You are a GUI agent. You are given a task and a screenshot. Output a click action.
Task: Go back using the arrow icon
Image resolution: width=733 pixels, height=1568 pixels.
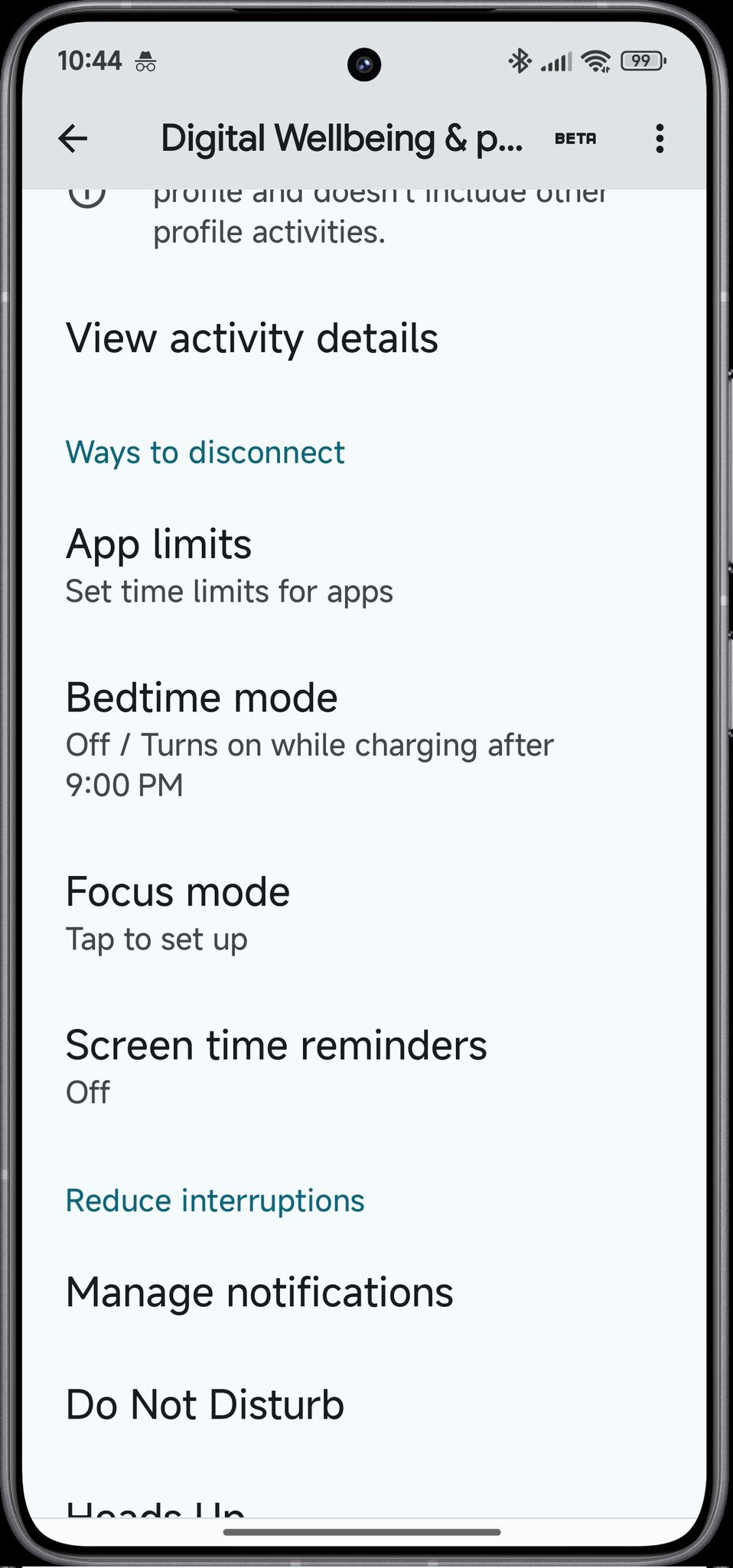click(73, 139)
